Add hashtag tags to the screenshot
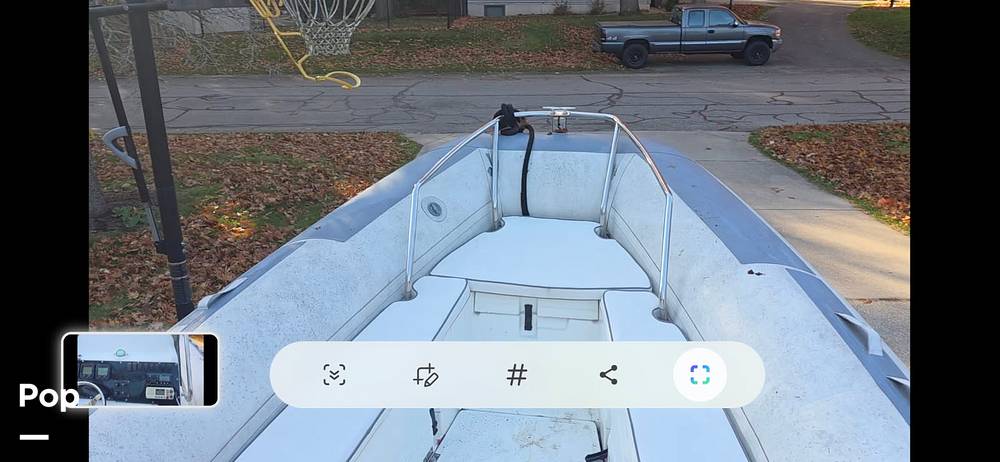Image resolution: width=1000 pixels, height=462 pixels. click(516, 375)
